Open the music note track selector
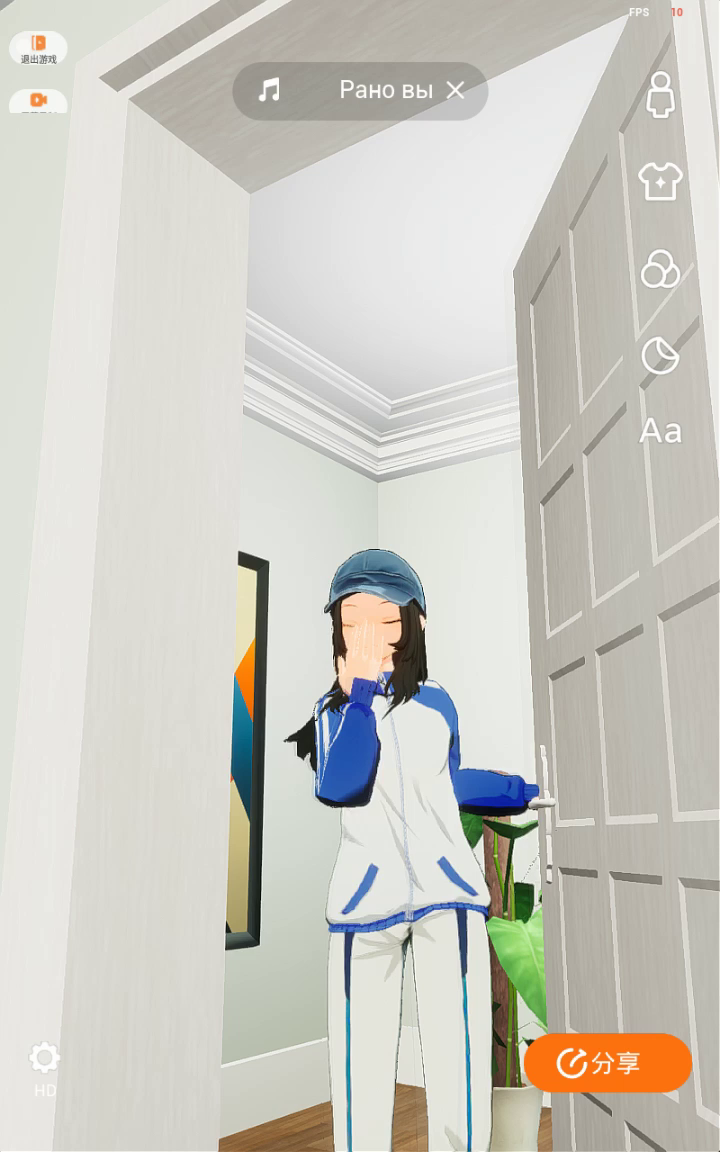 [269, 90]
